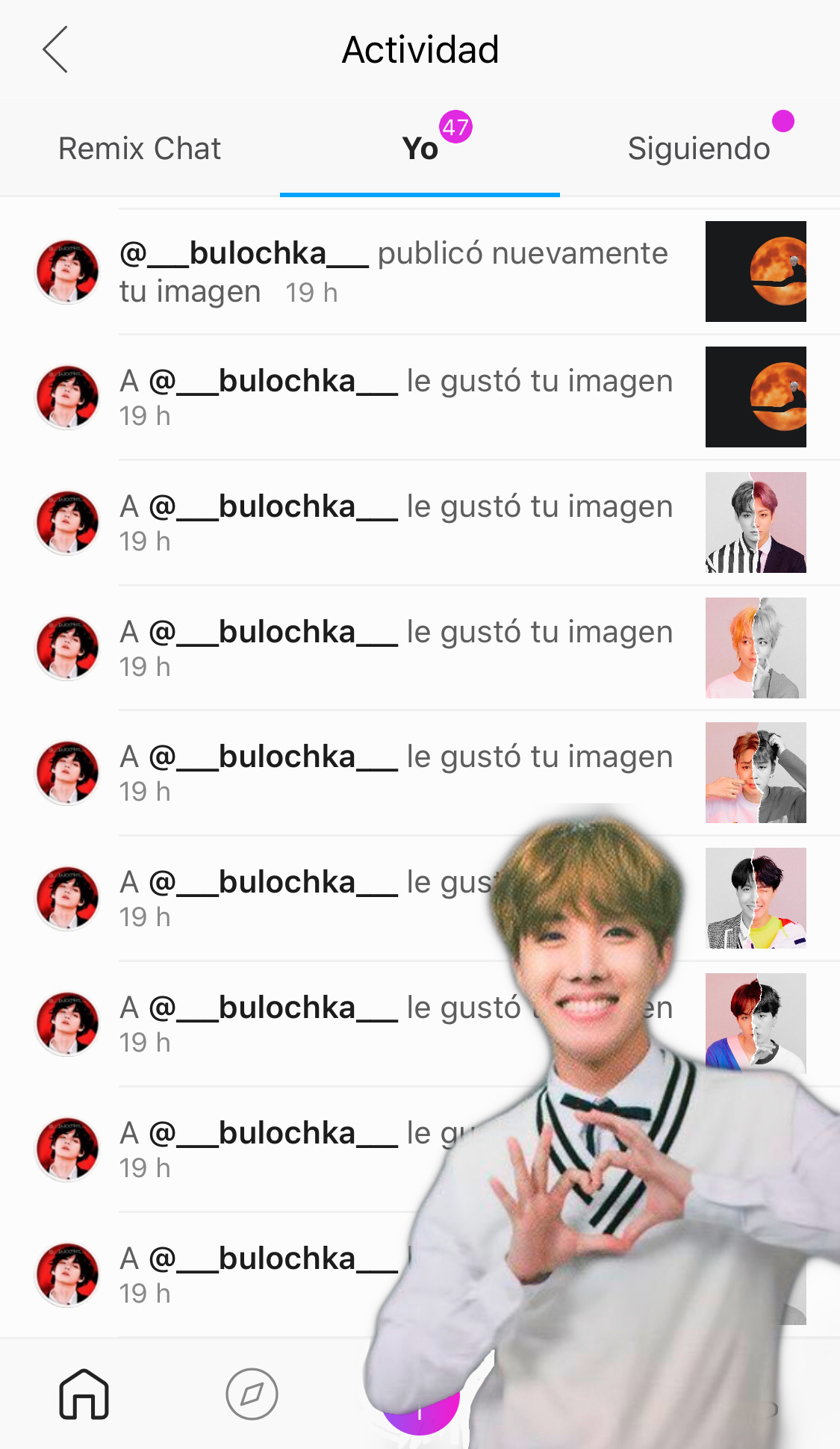The width and height of the screenshot is (840, 1449).
Task: Open the liked image with the orange-haired portrait
Action: [x=756, y=648]
